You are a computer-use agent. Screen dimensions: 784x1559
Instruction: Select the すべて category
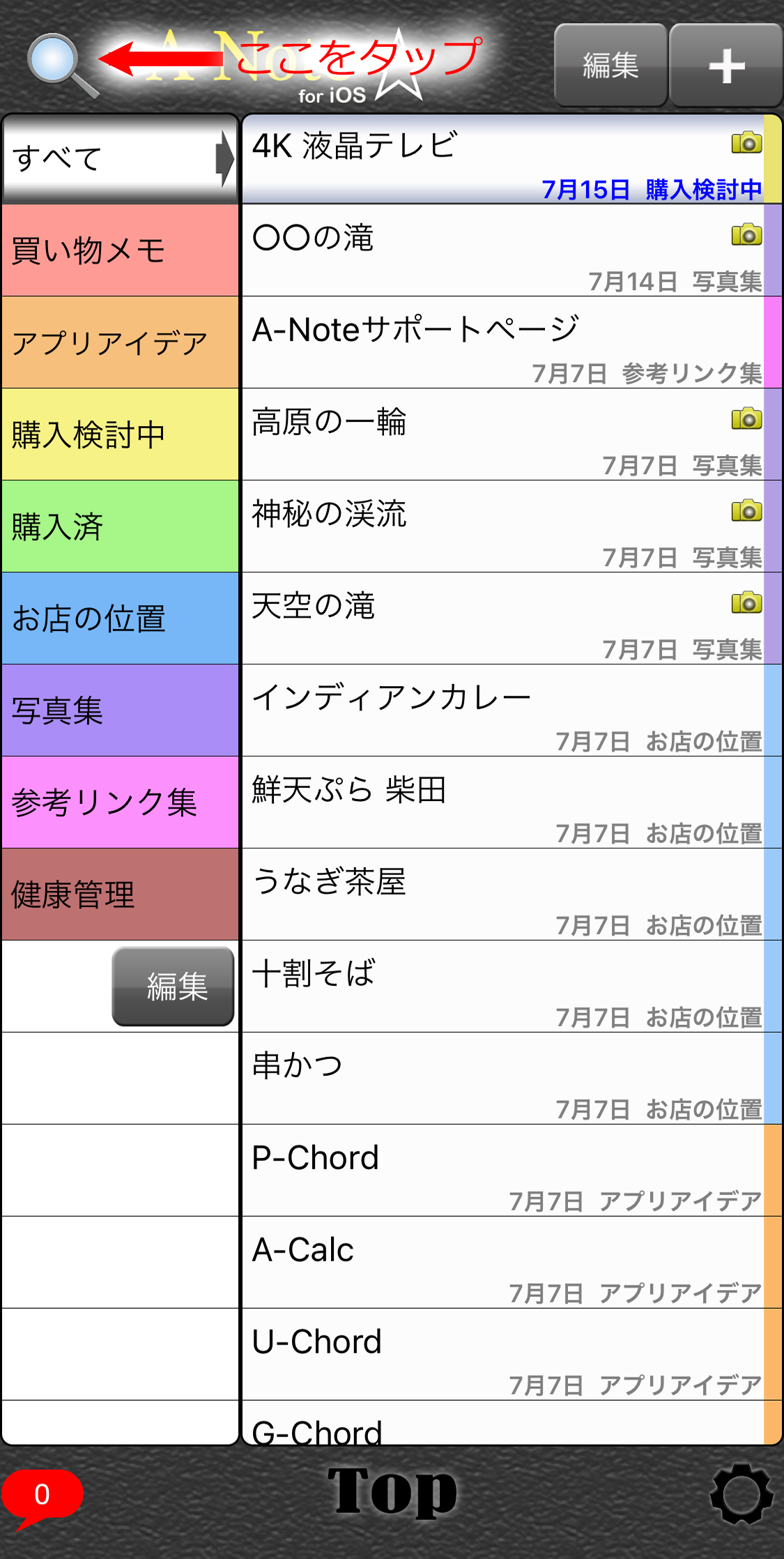(x=120, y=159)
